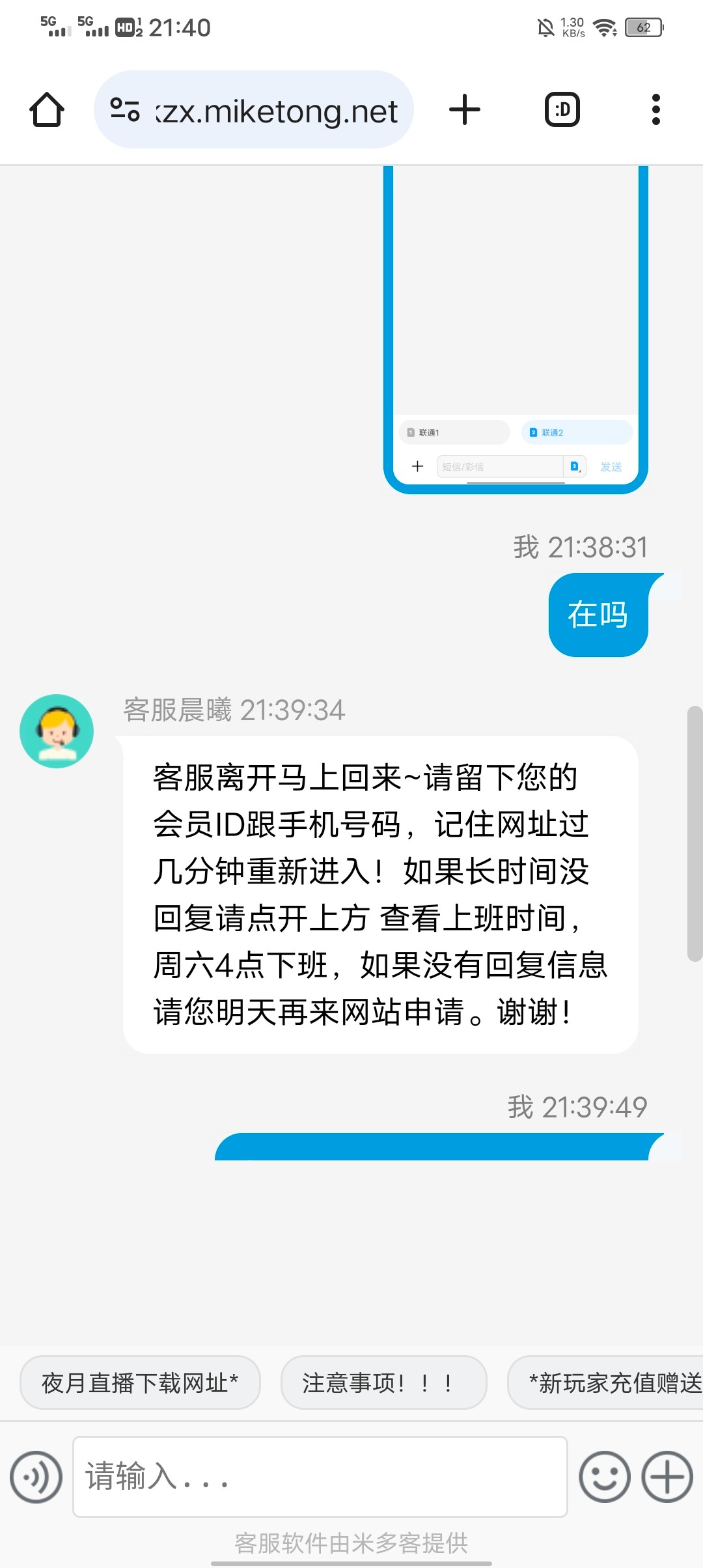Open the tab switcher
Viewport: 703px width, 1568px height.
(562, 109)
